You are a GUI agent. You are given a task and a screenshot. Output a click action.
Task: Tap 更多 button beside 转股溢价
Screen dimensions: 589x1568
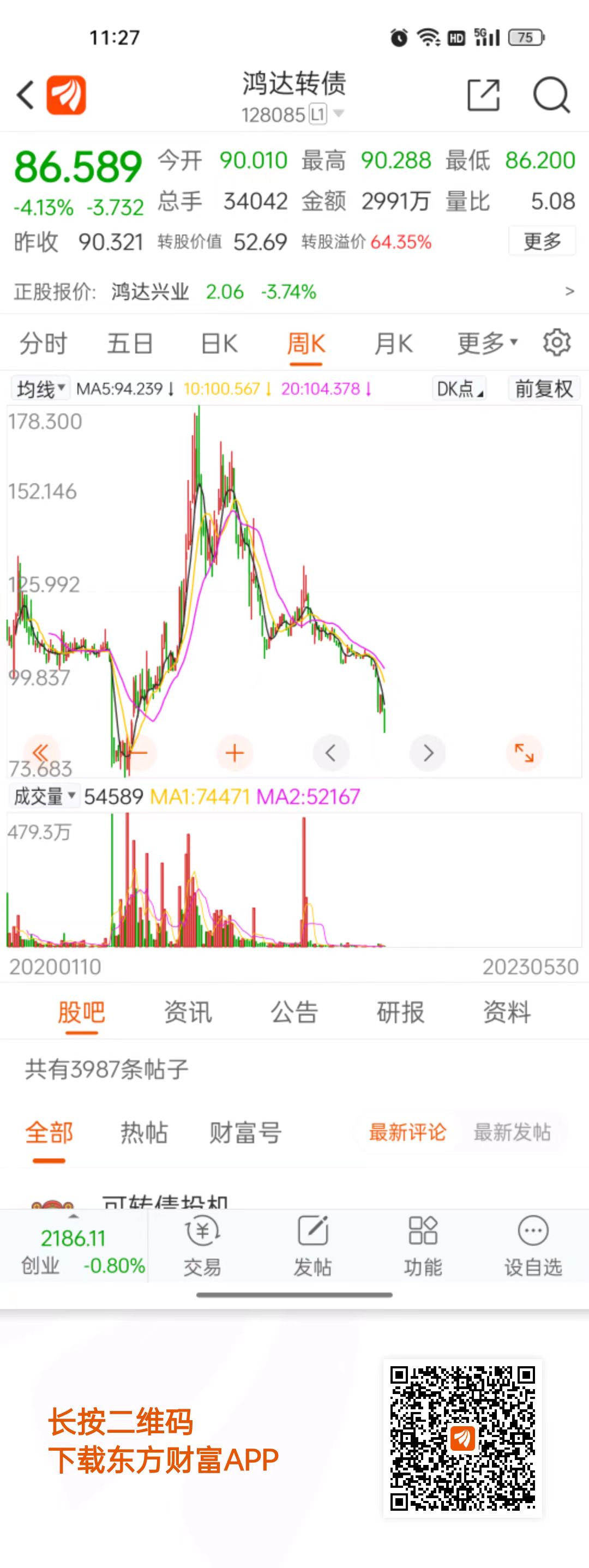pos(542,241)
